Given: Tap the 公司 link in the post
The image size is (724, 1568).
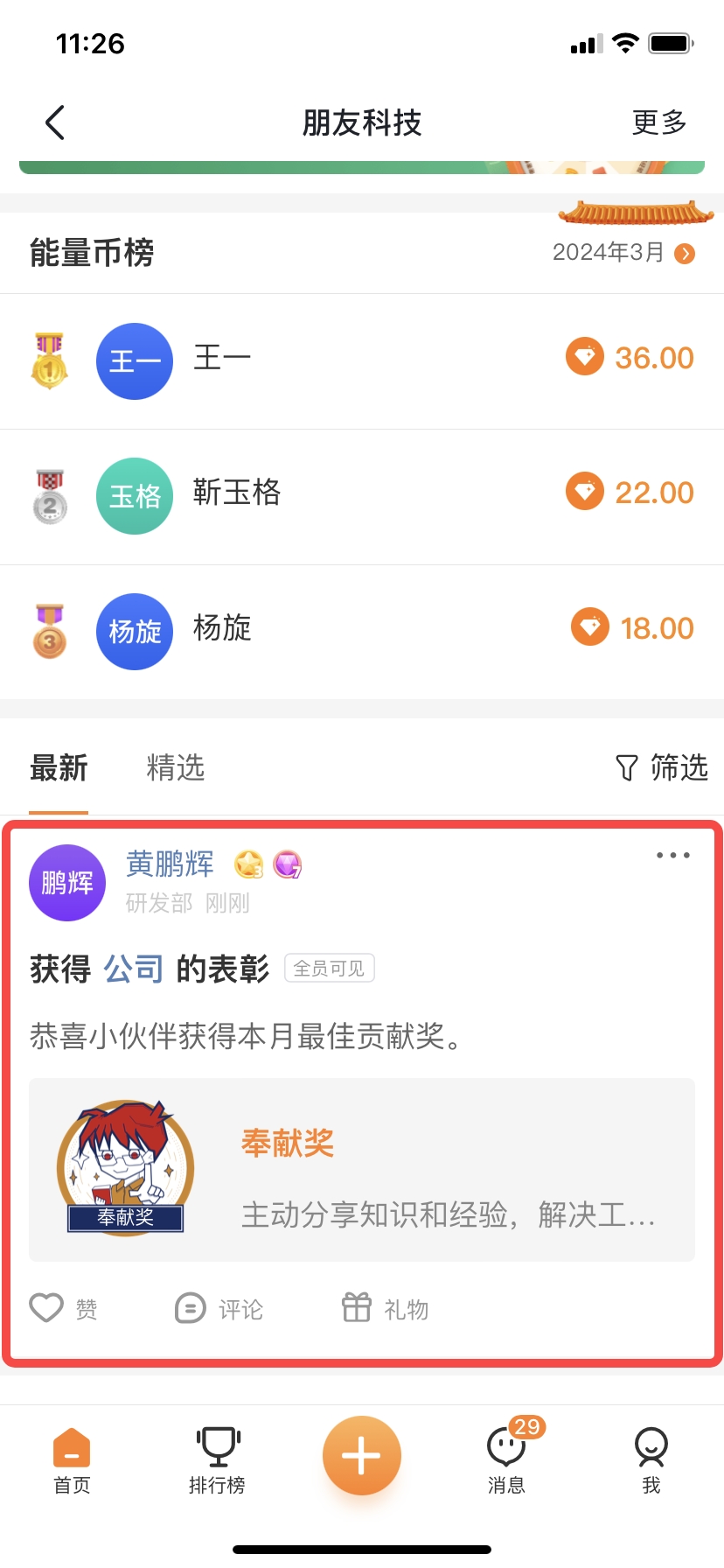Looking at the screenshot, I should [133, 969].
